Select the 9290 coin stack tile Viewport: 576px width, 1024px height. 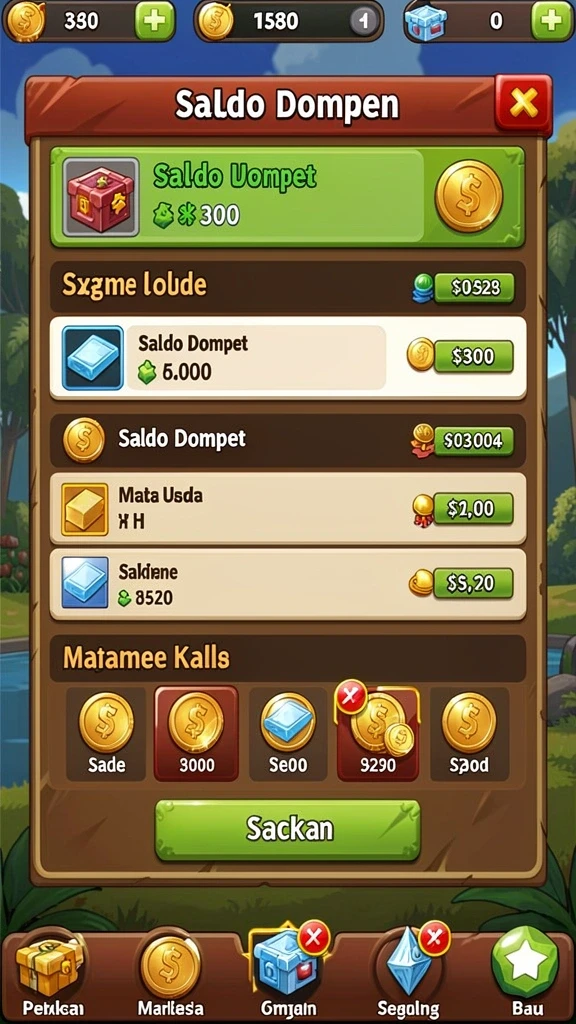click(x=378, y=733)
